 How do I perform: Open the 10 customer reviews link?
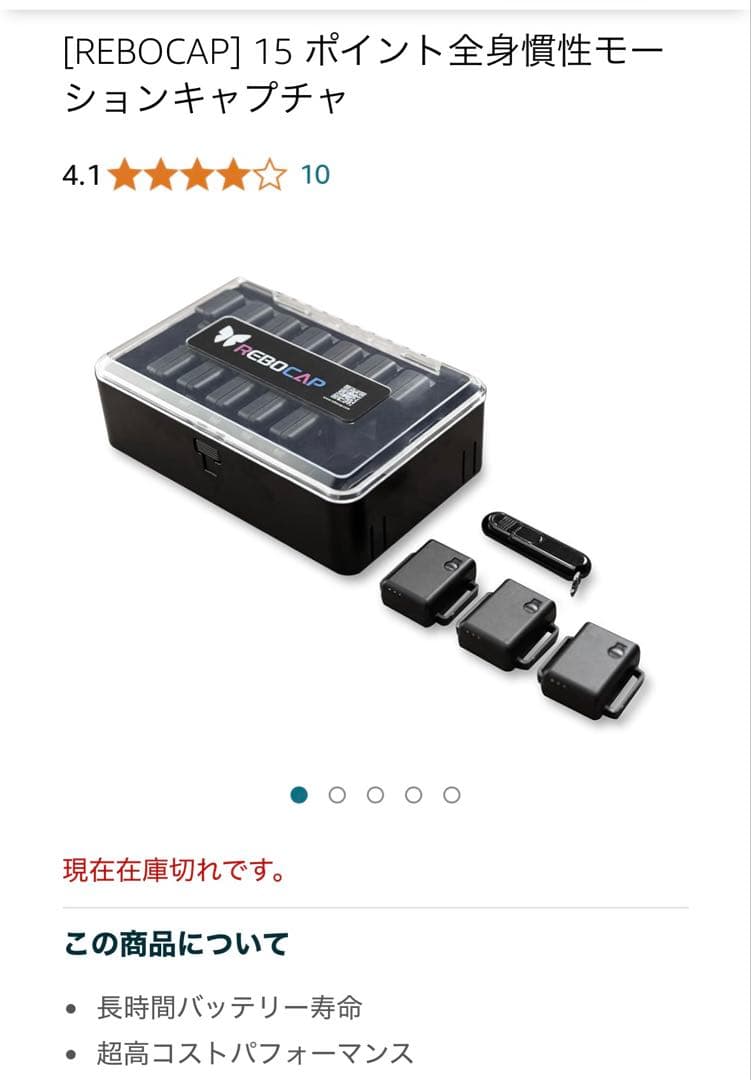click(315, 175)
